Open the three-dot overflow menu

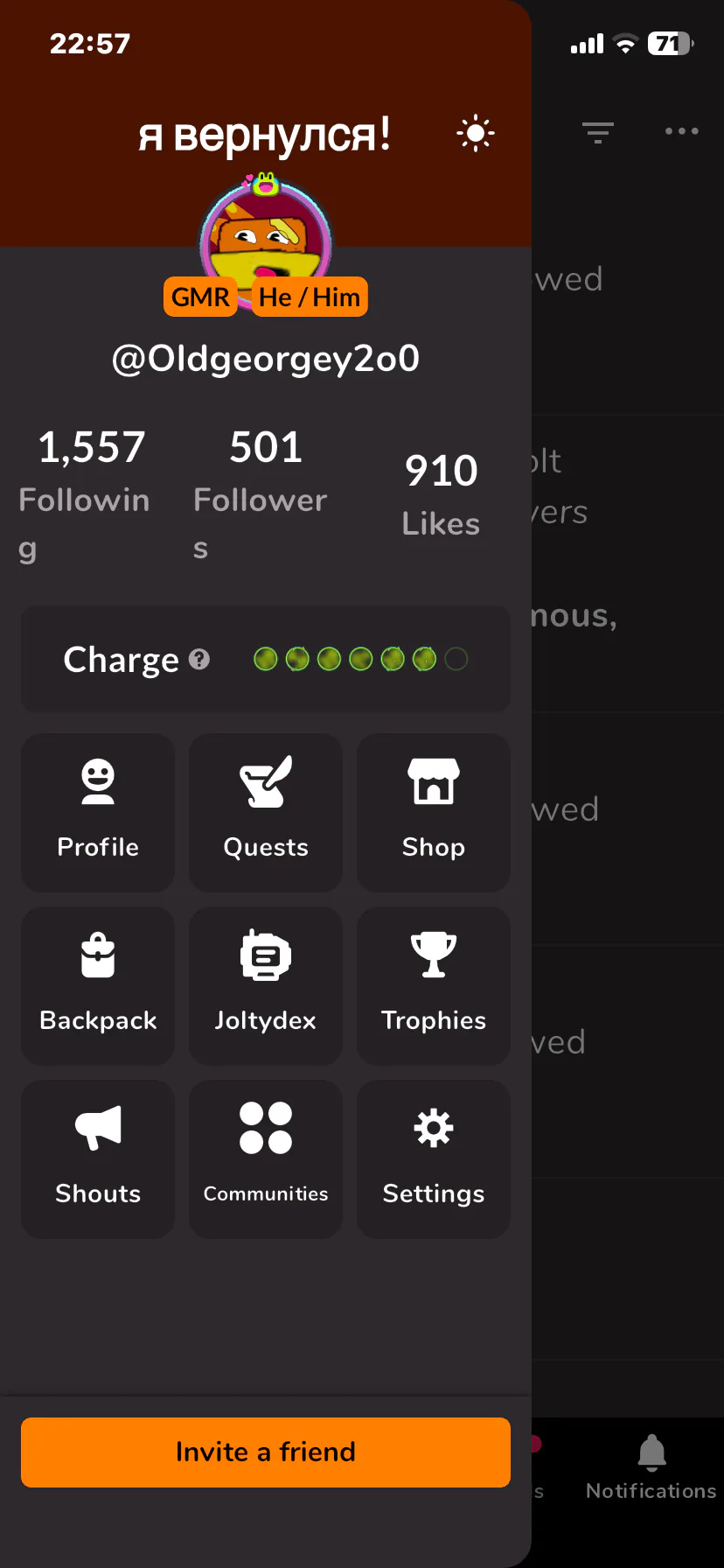click(x=681, y=131)
